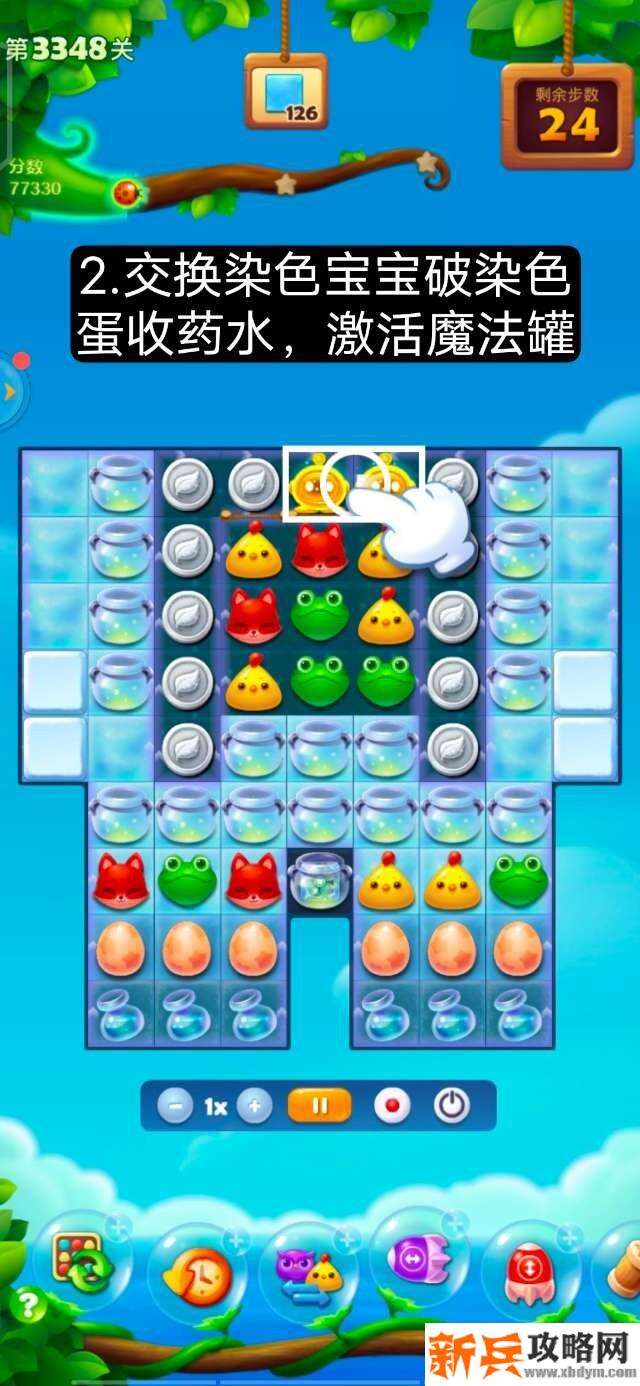The height and width of the screenshot is (1386, 640).
Task: Open the green question mark help
Action: click(30, 1304)
